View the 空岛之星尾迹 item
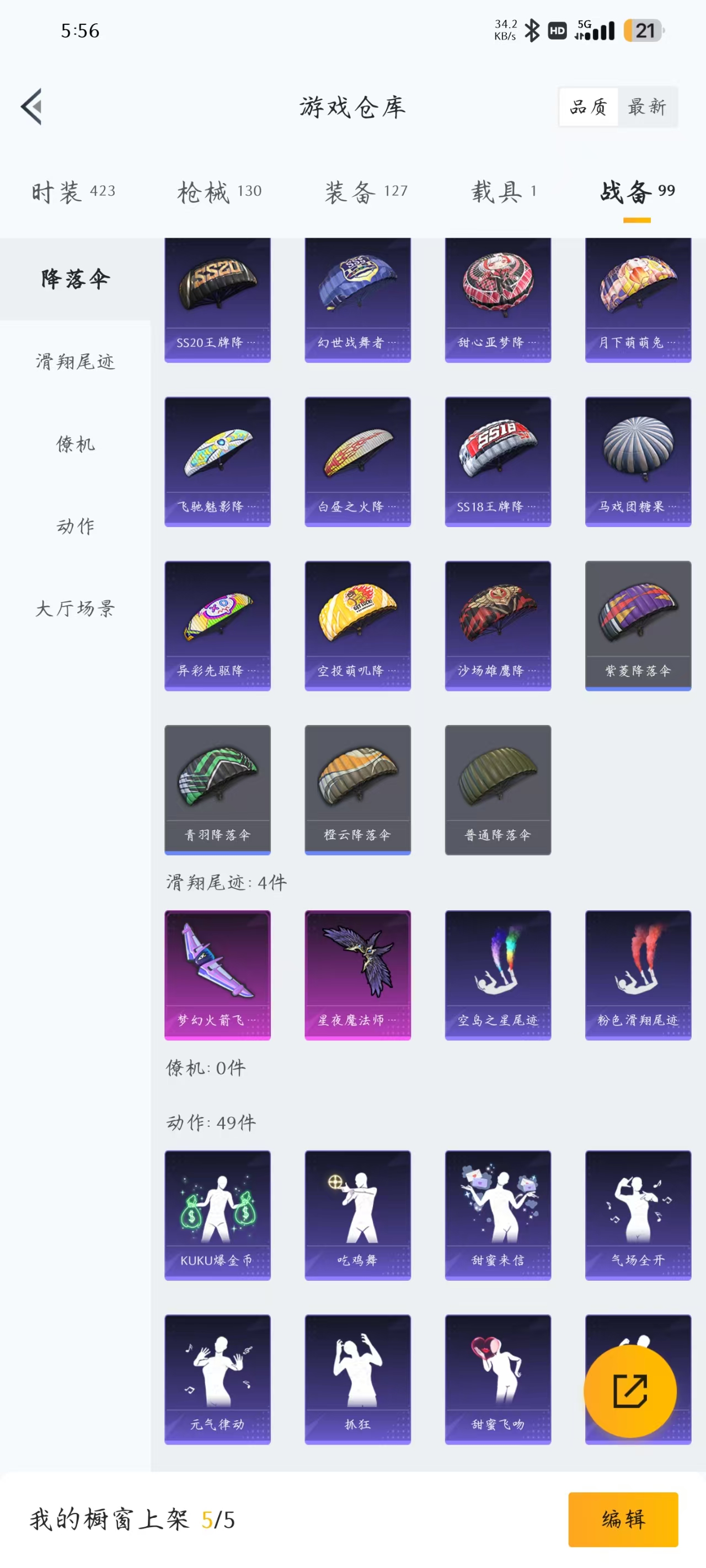Screen dimensions: 706x1568 498,975
